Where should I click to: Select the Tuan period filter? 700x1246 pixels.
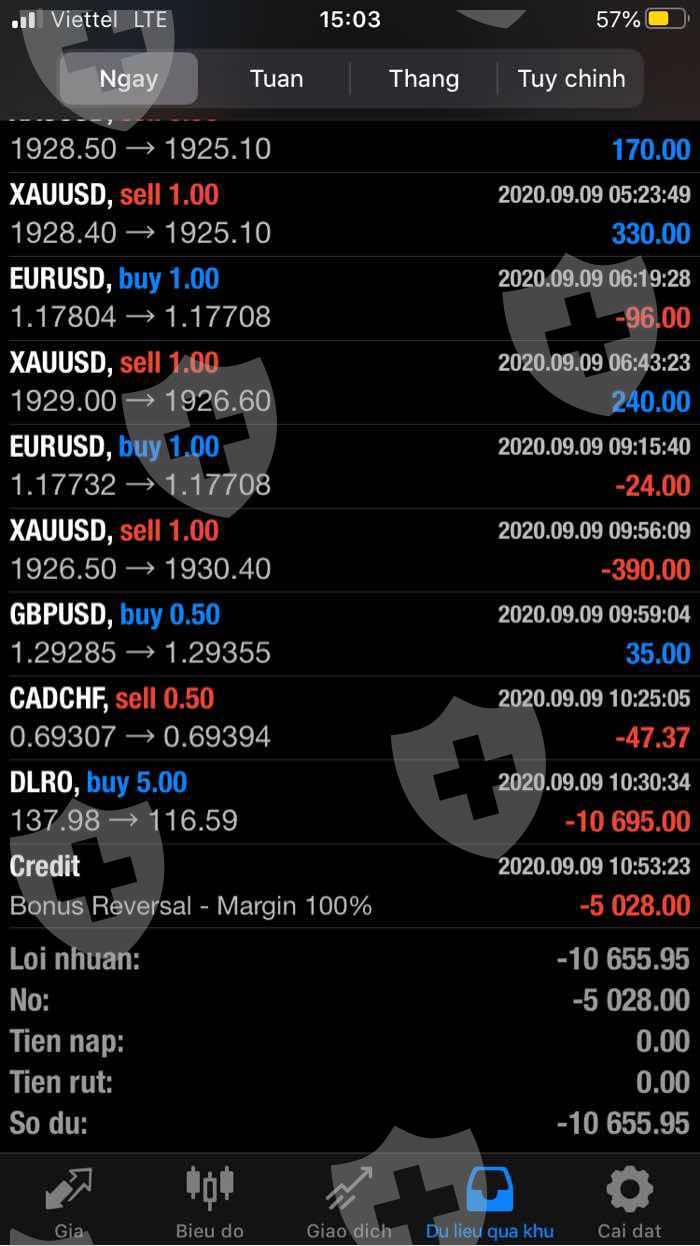pos(276,79)
